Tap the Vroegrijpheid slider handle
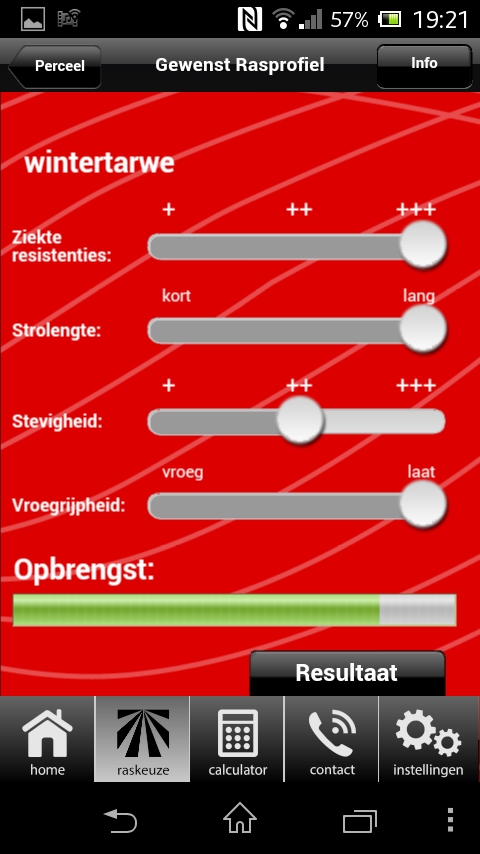Screen dimensions: 480x854 pyautogui.click(x=423, y=505)
